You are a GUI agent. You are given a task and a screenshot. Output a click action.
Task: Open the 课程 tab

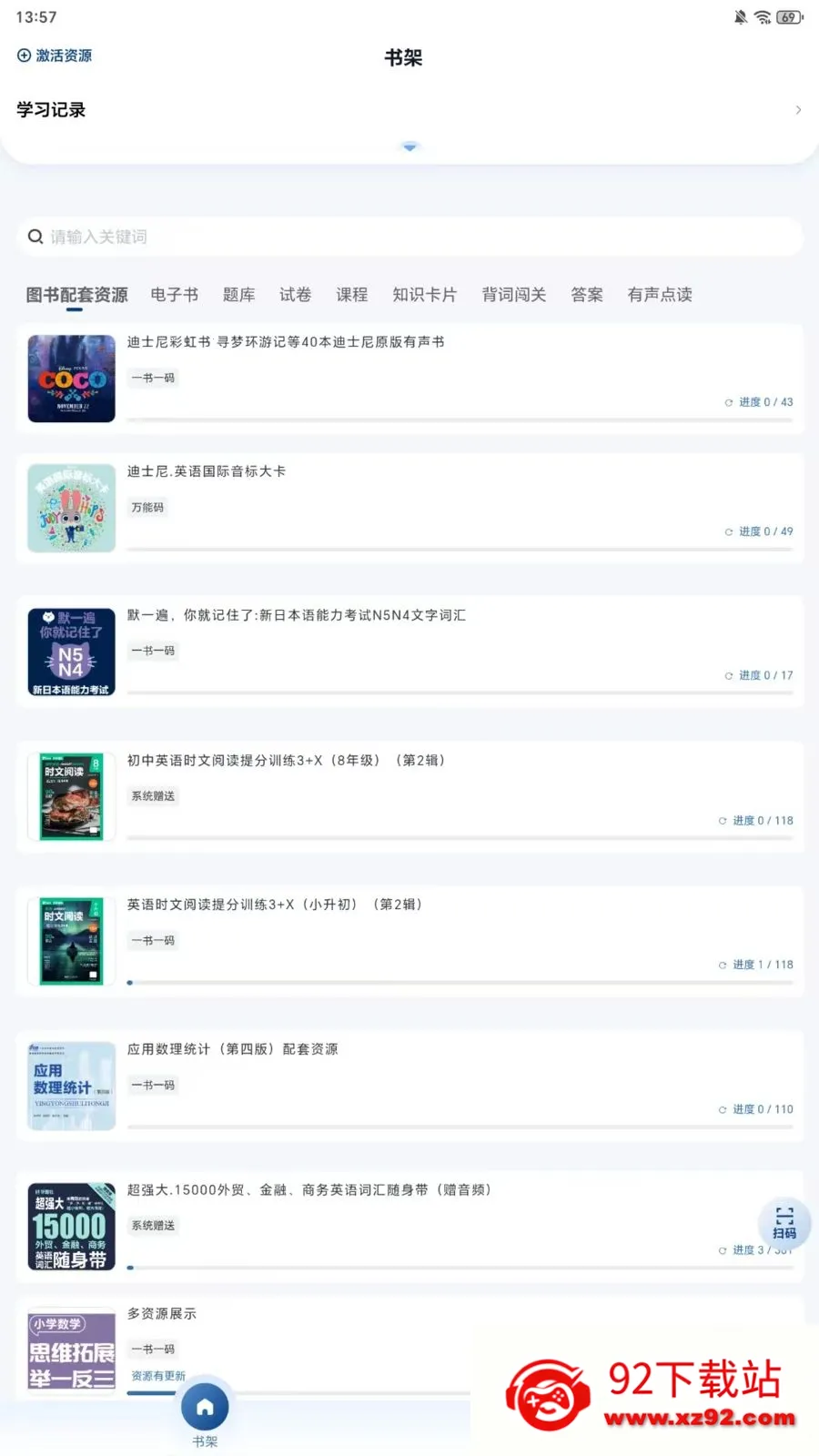pyautogui.click(x=351, y=295)
